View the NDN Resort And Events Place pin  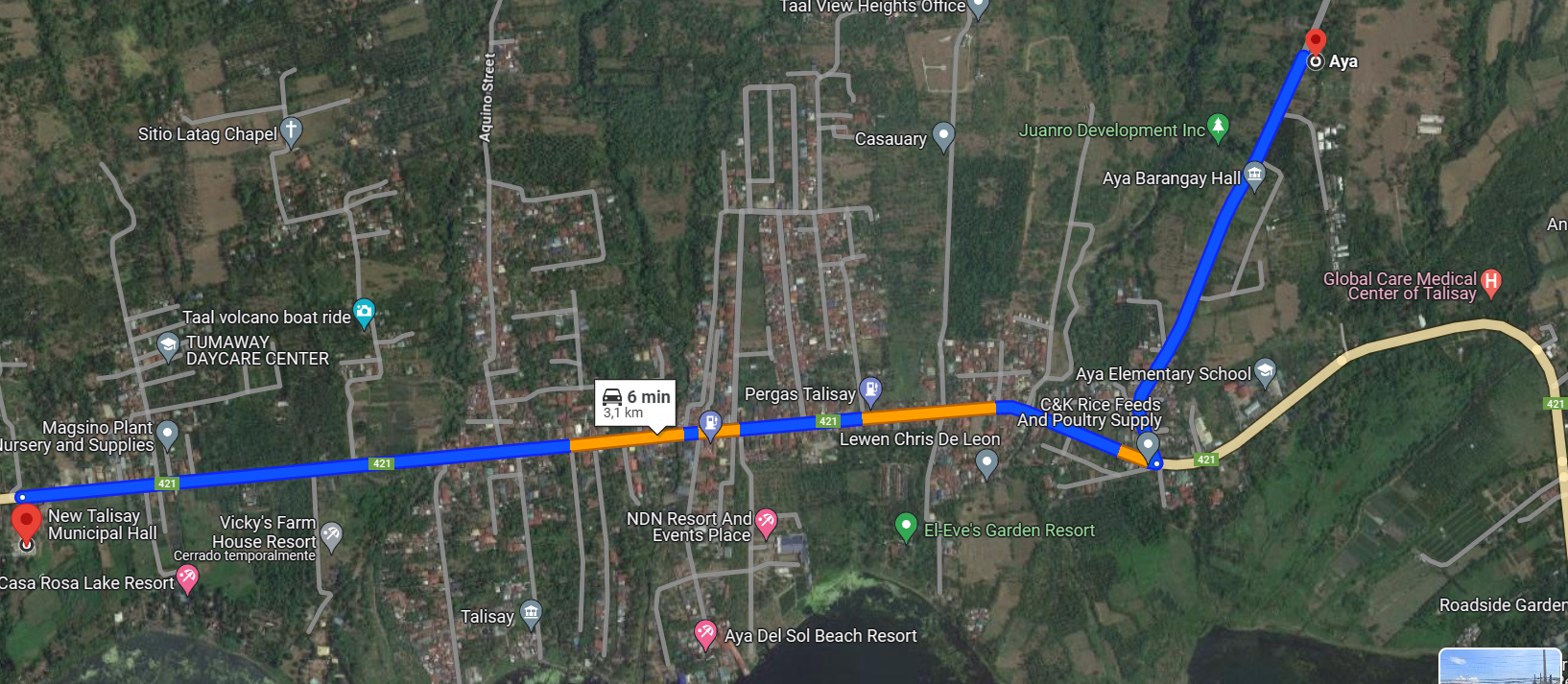click(765, 522)
